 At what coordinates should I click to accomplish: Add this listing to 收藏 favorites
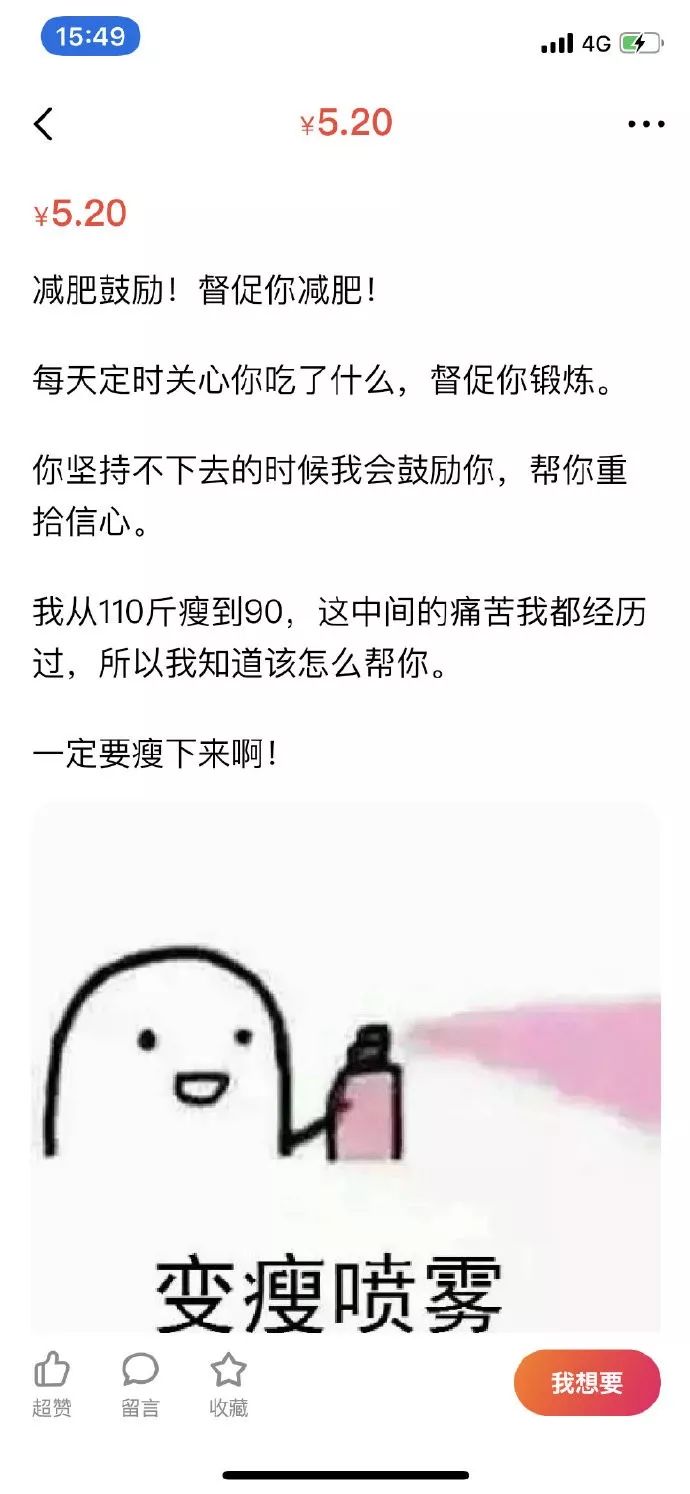click(x=228, y=1384)
